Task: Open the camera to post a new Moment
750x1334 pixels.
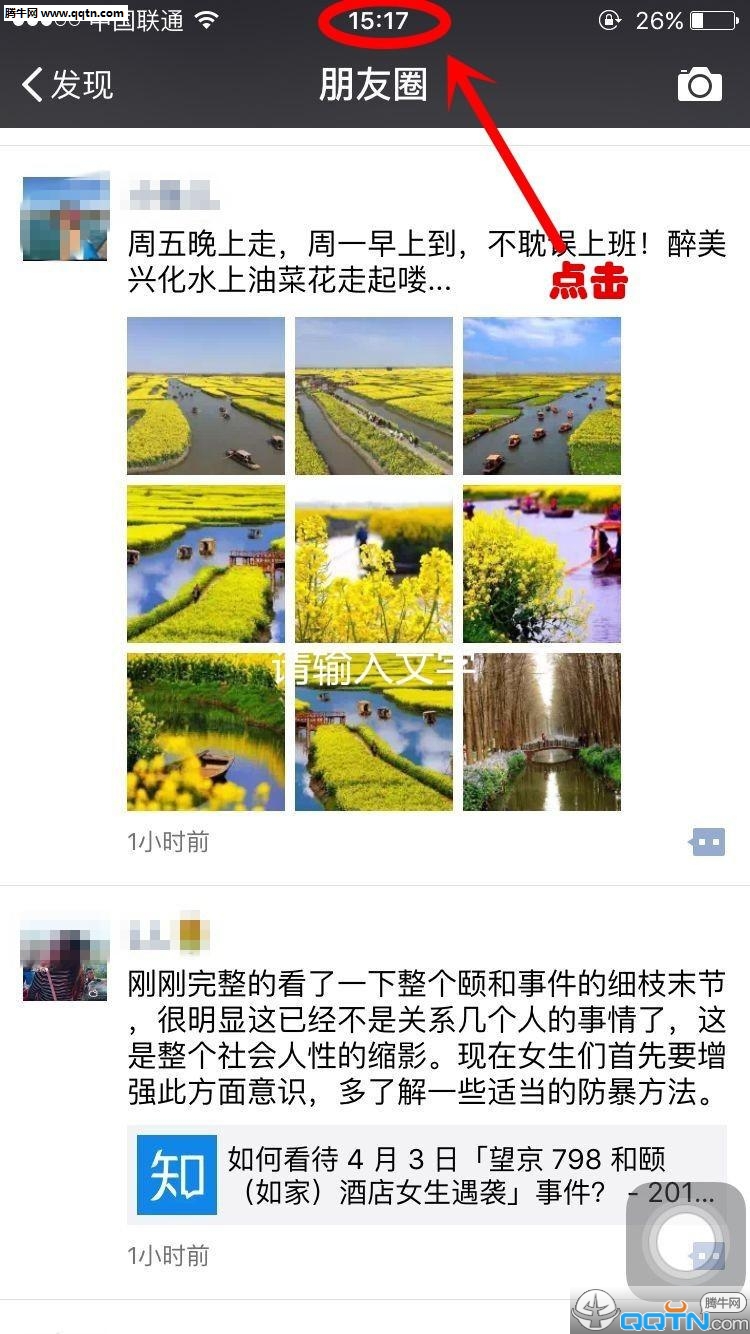Action: click(699, 85)
